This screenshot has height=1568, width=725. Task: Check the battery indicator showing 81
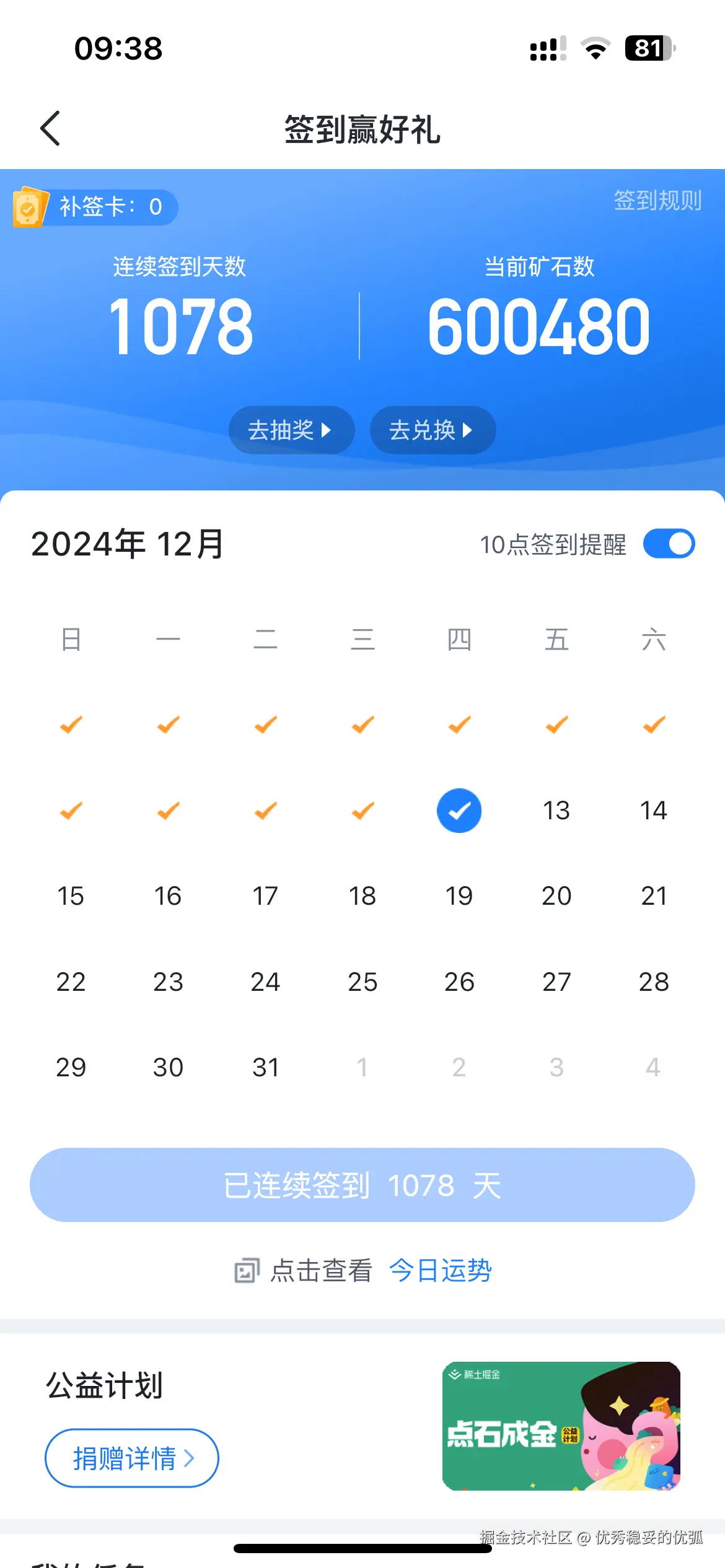click(648, 47)
